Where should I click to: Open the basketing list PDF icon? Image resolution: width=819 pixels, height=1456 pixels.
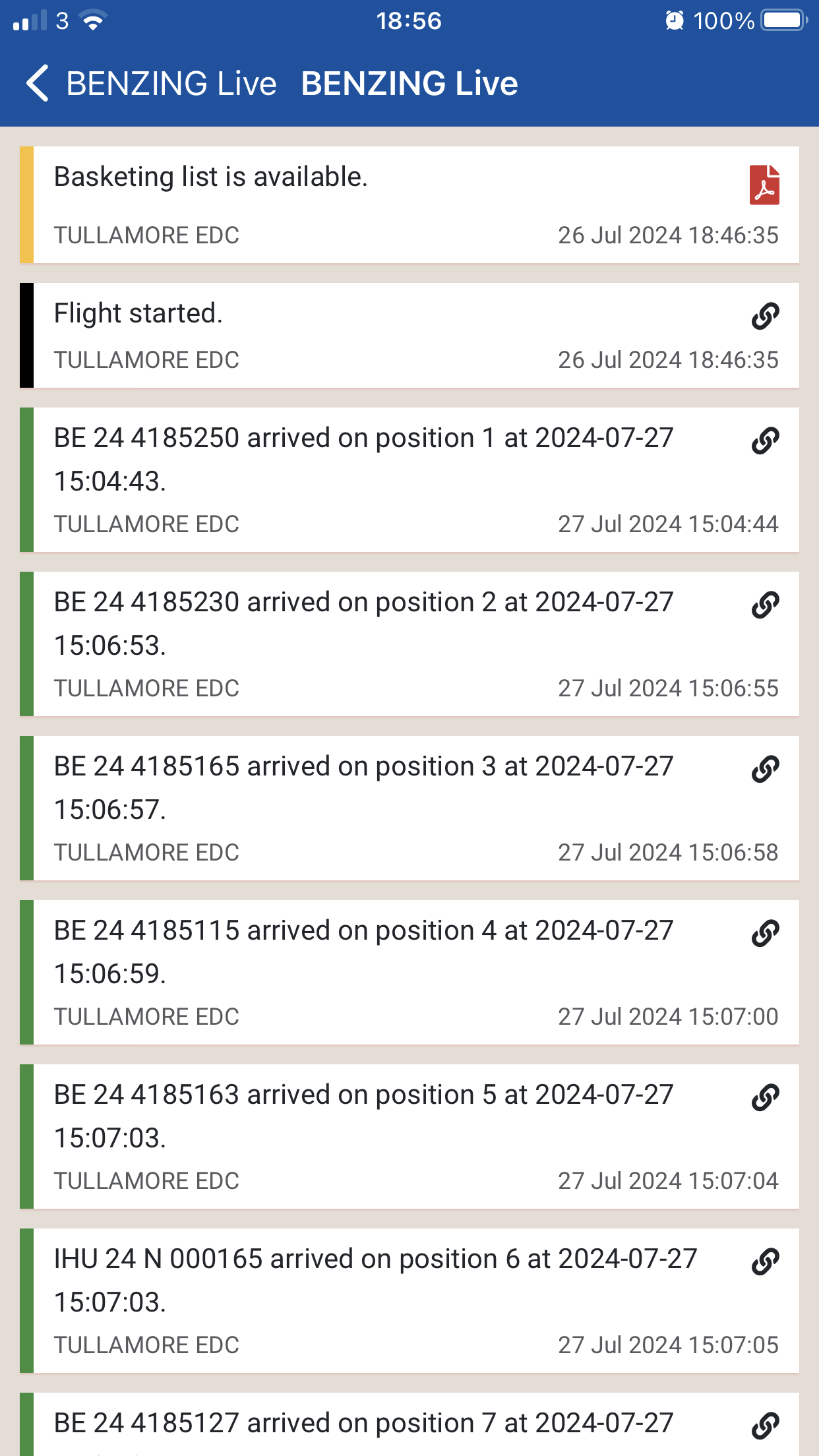(x=764, y=185)
